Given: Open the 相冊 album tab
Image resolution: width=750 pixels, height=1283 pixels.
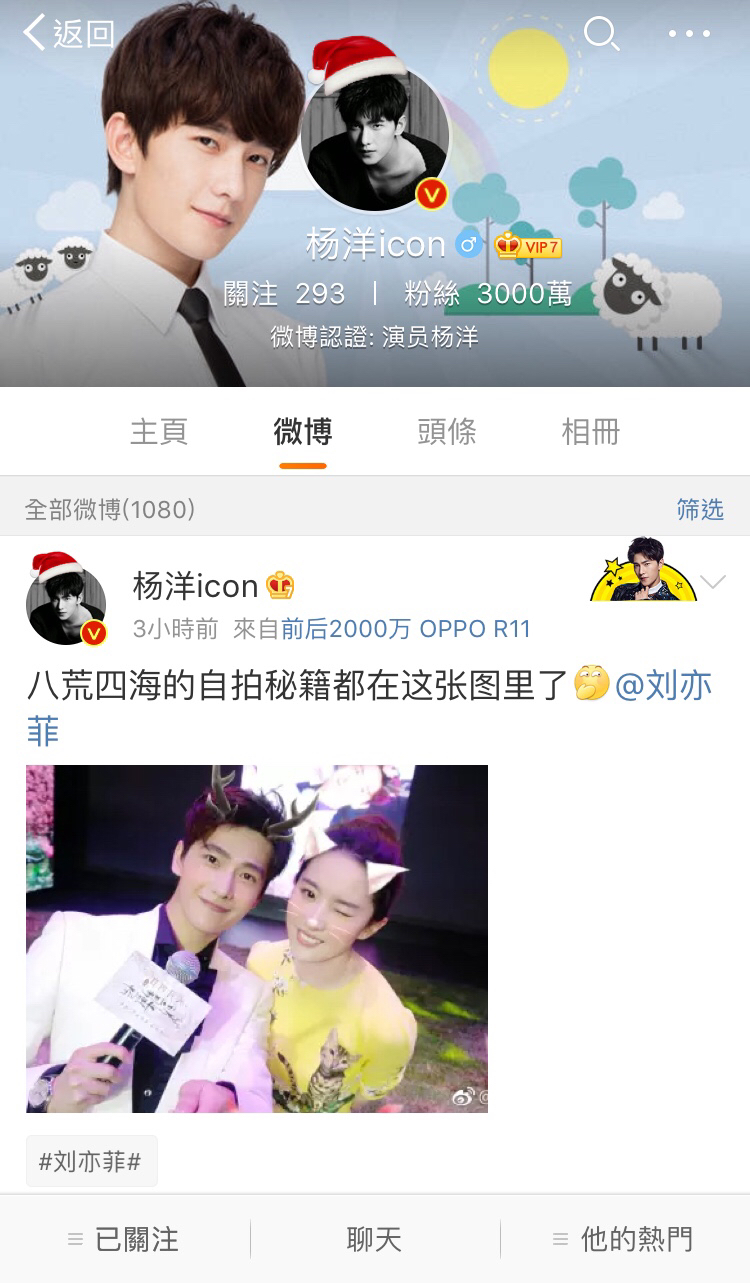Looking at the screenshot, I should [x=591, y=432].
